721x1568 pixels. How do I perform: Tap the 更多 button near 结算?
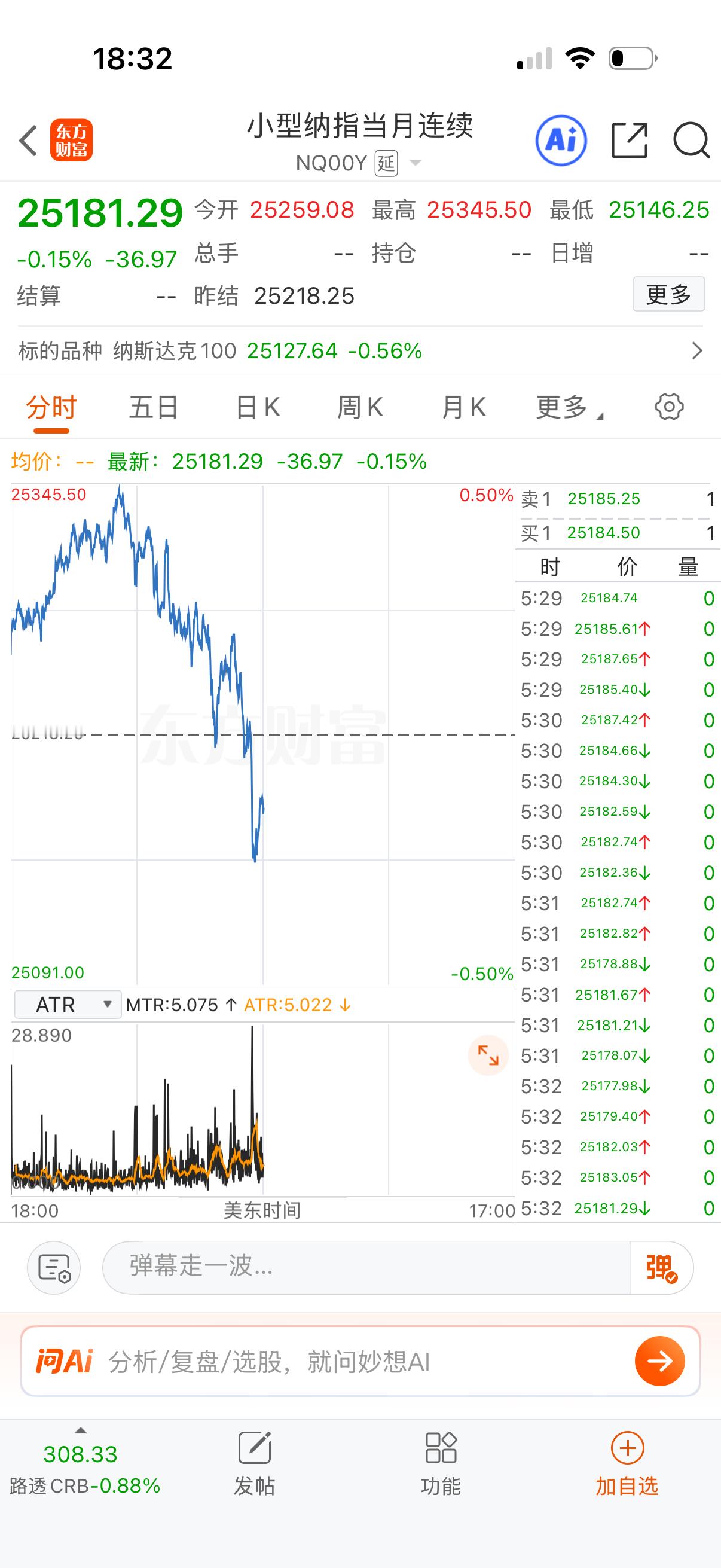[668, 295]
